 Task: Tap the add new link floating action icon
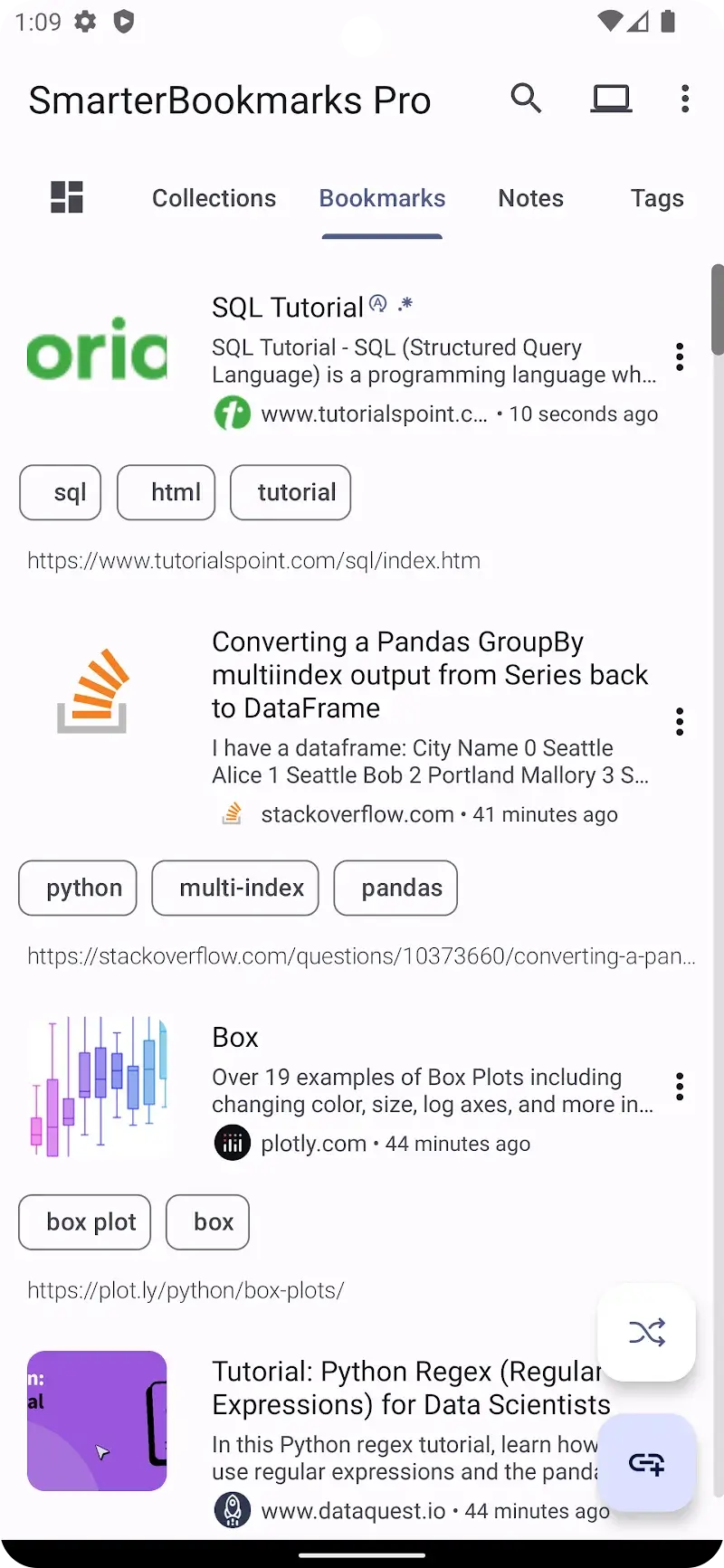click(646, 1464)
